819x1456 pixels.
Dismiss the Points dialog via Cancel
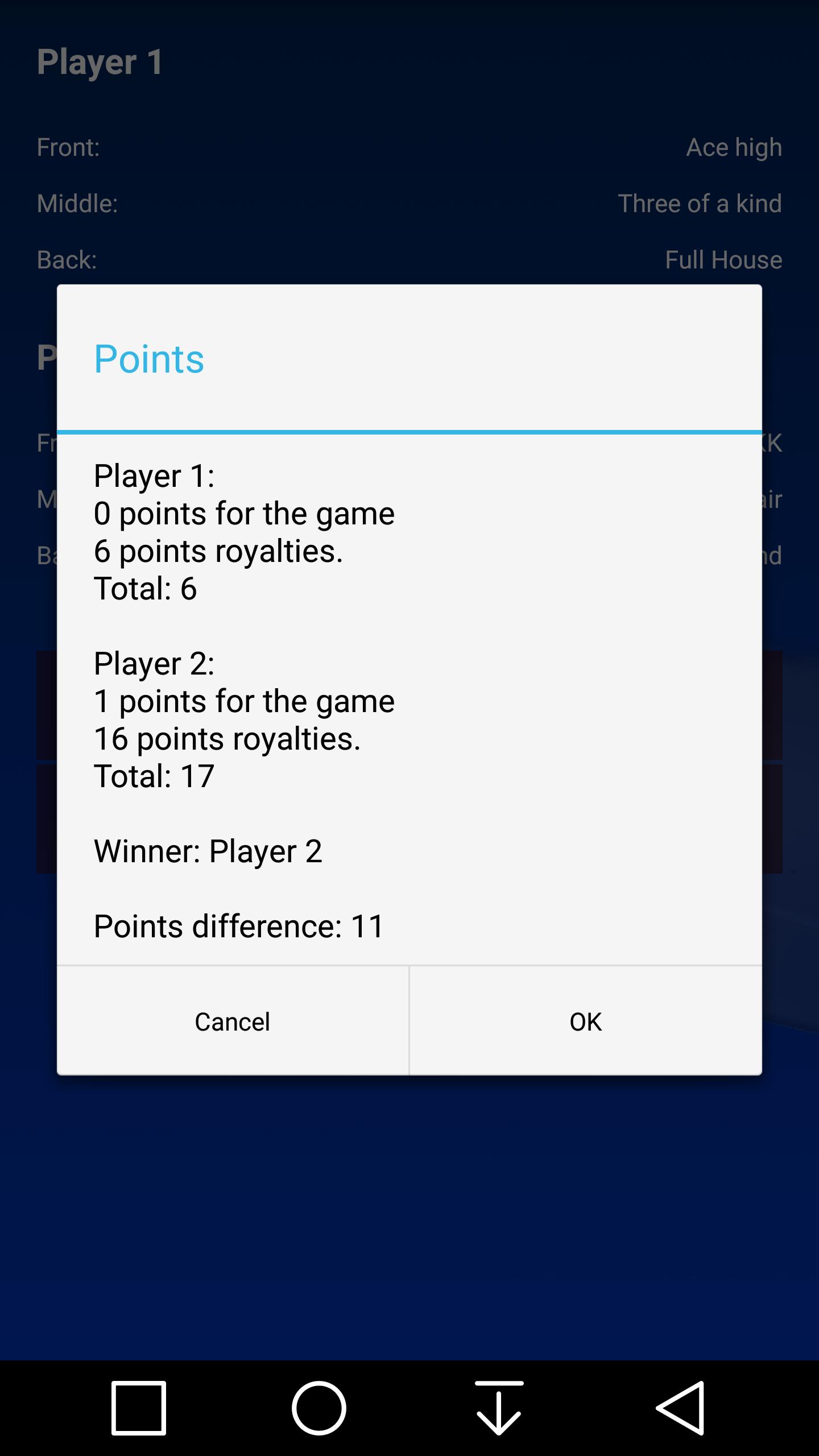(x=233, y=1021)
